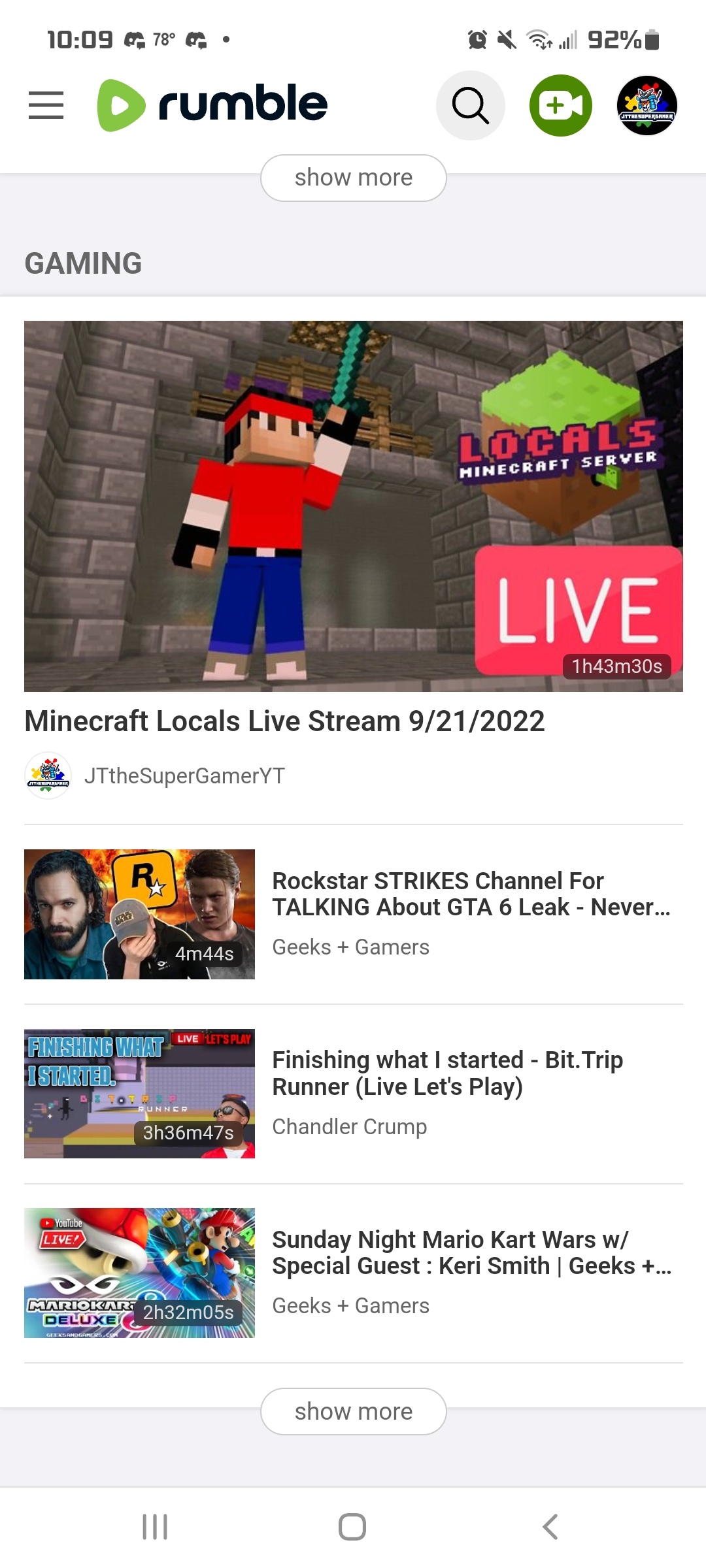Play the Minecraft Locals Live Stream video
This screenshot has height=1568, width=706.
[x=354, y=506]
